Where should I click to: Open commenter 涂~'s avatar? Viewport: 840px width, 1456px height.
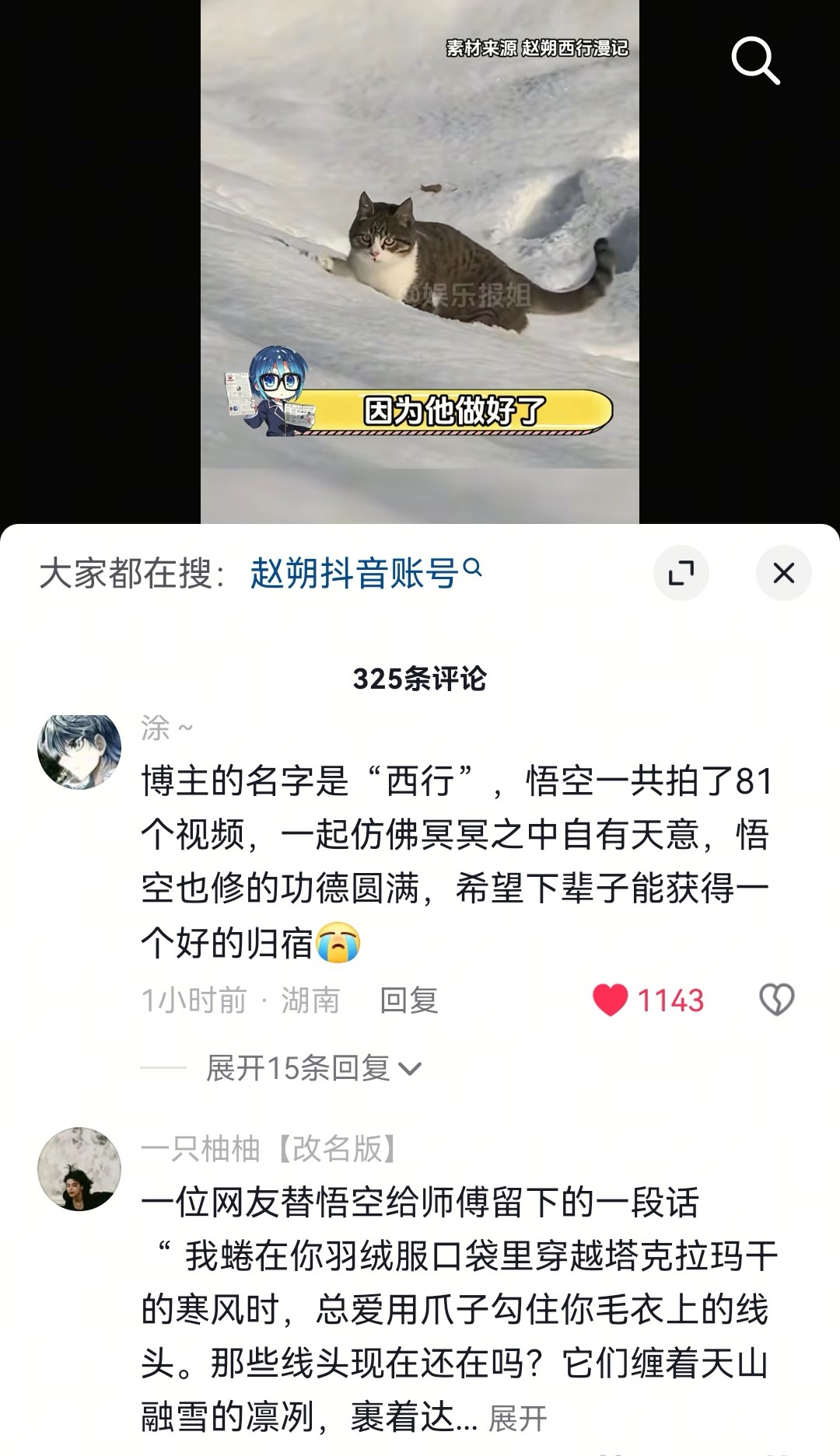pos(79,752)
